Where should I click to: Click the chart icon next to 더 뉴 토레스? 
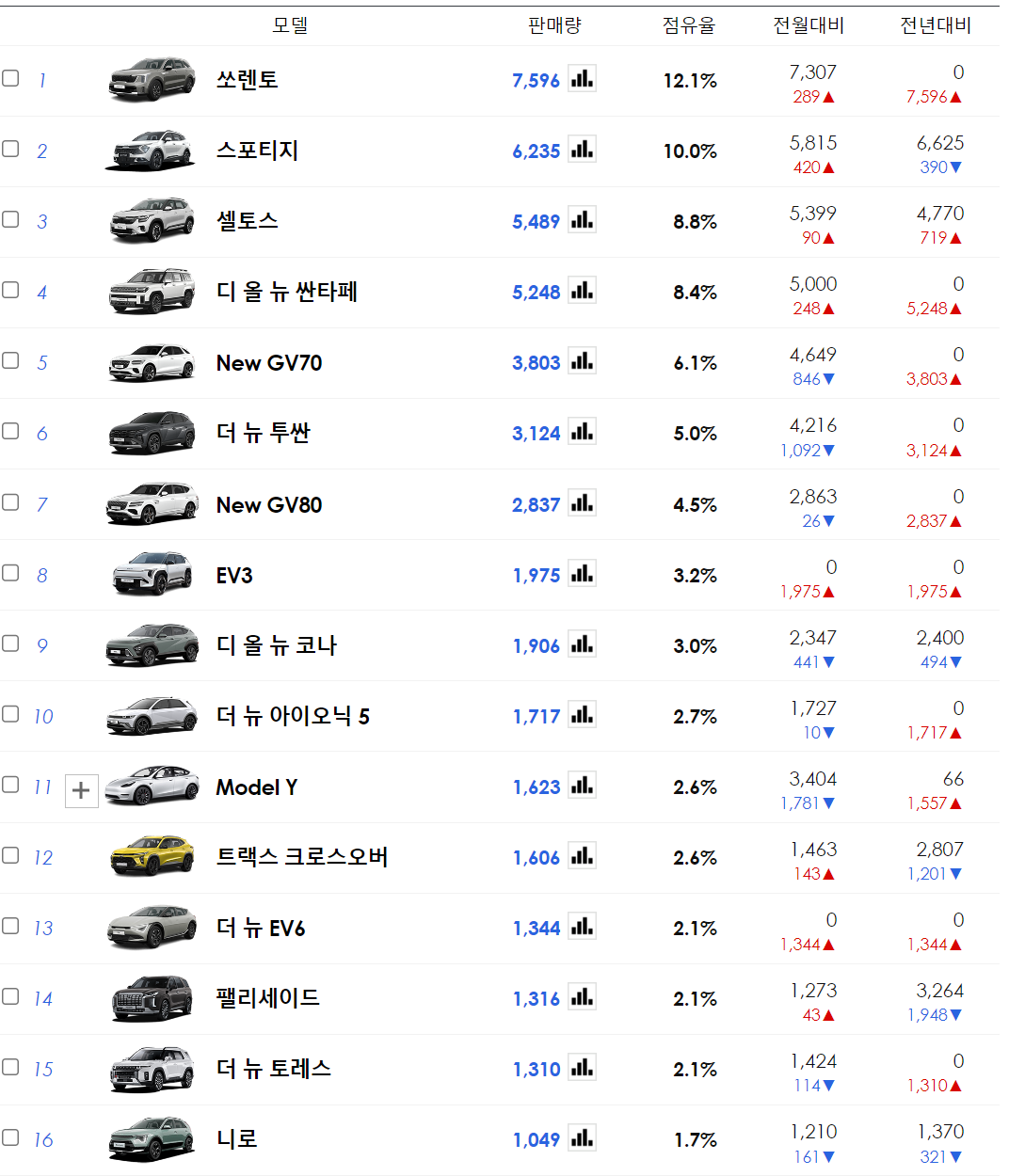(x=582, y=1068)
